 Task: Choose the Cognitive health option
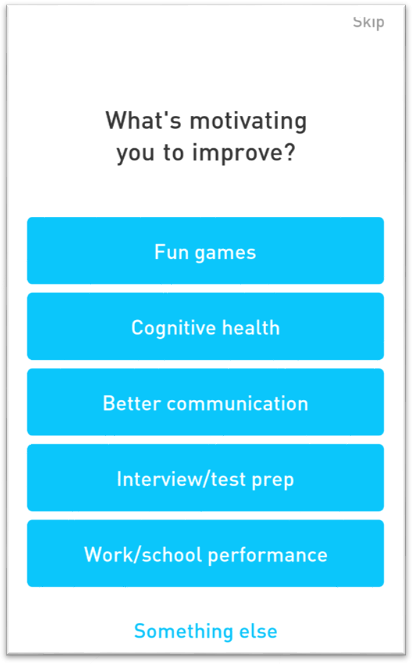(205, 326)
